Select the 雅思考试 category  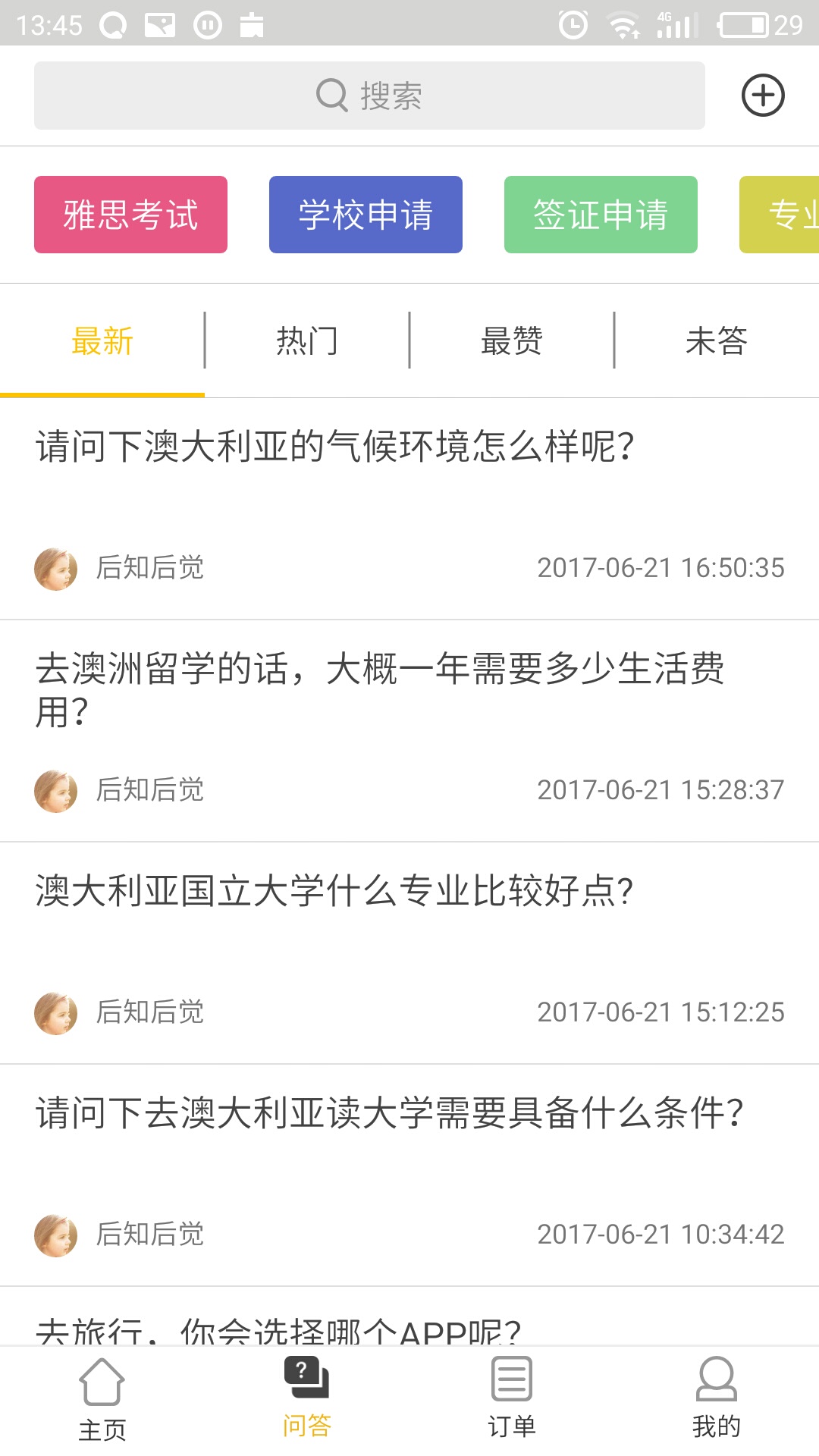(130, 215)
